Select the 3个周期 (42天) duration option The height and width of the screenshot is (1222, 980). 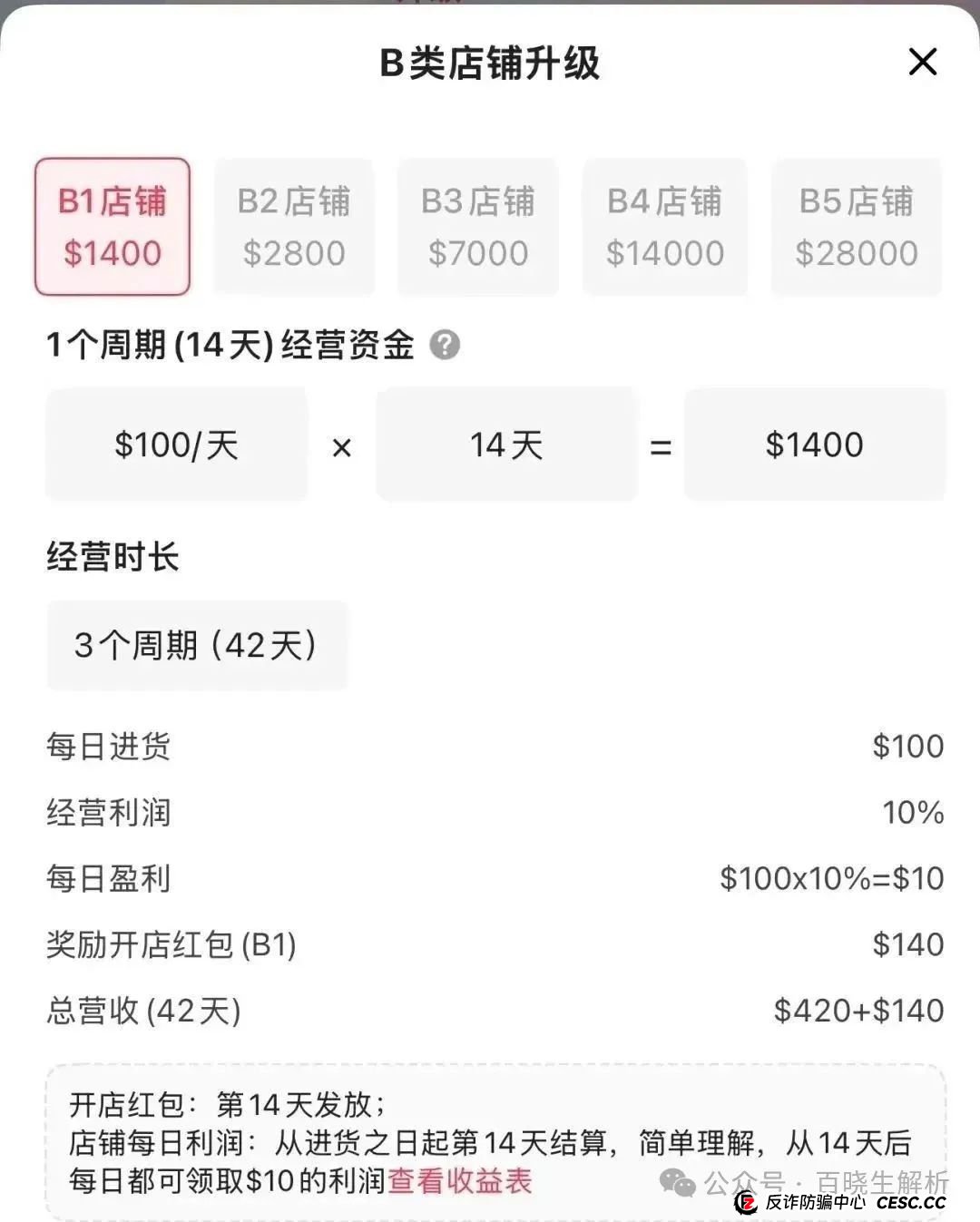click(x=196, y=646)
